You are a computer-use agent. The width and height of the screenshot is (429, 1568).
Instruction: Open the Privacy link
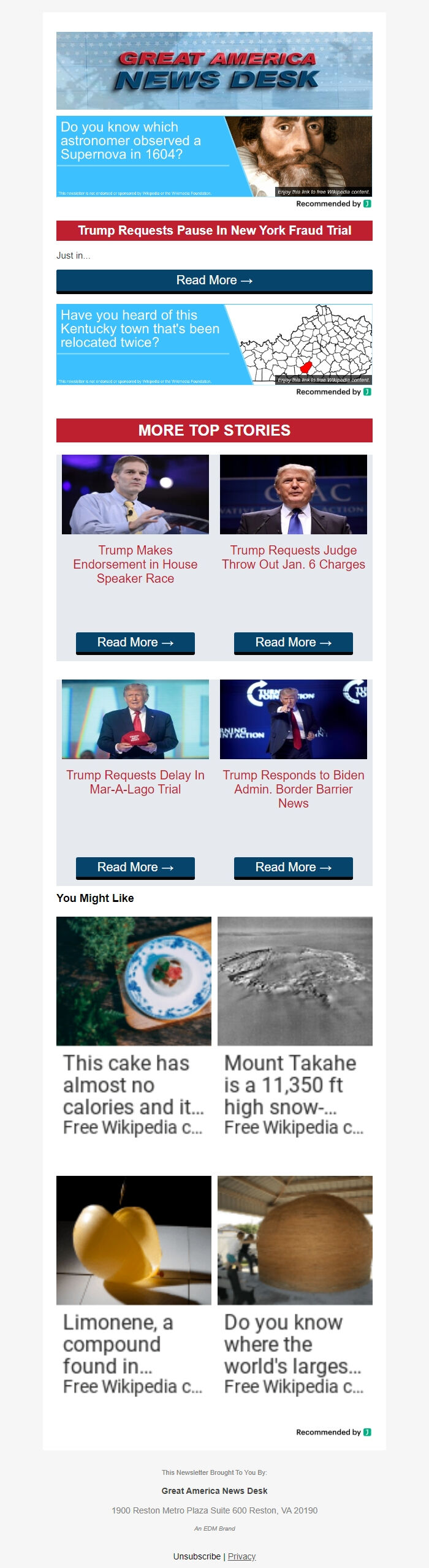click(241, 1556)
